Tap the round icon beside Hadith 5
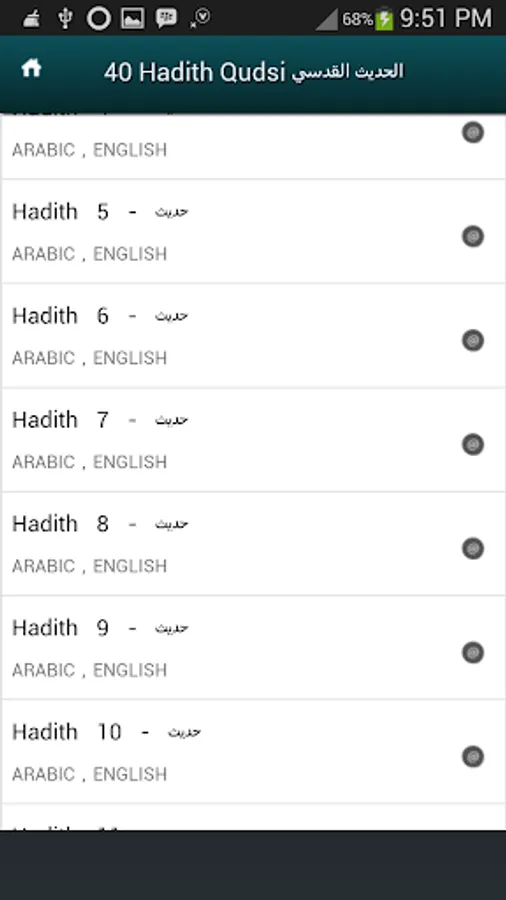The width and height of the screenshot is (506, 900). (473, 236)
